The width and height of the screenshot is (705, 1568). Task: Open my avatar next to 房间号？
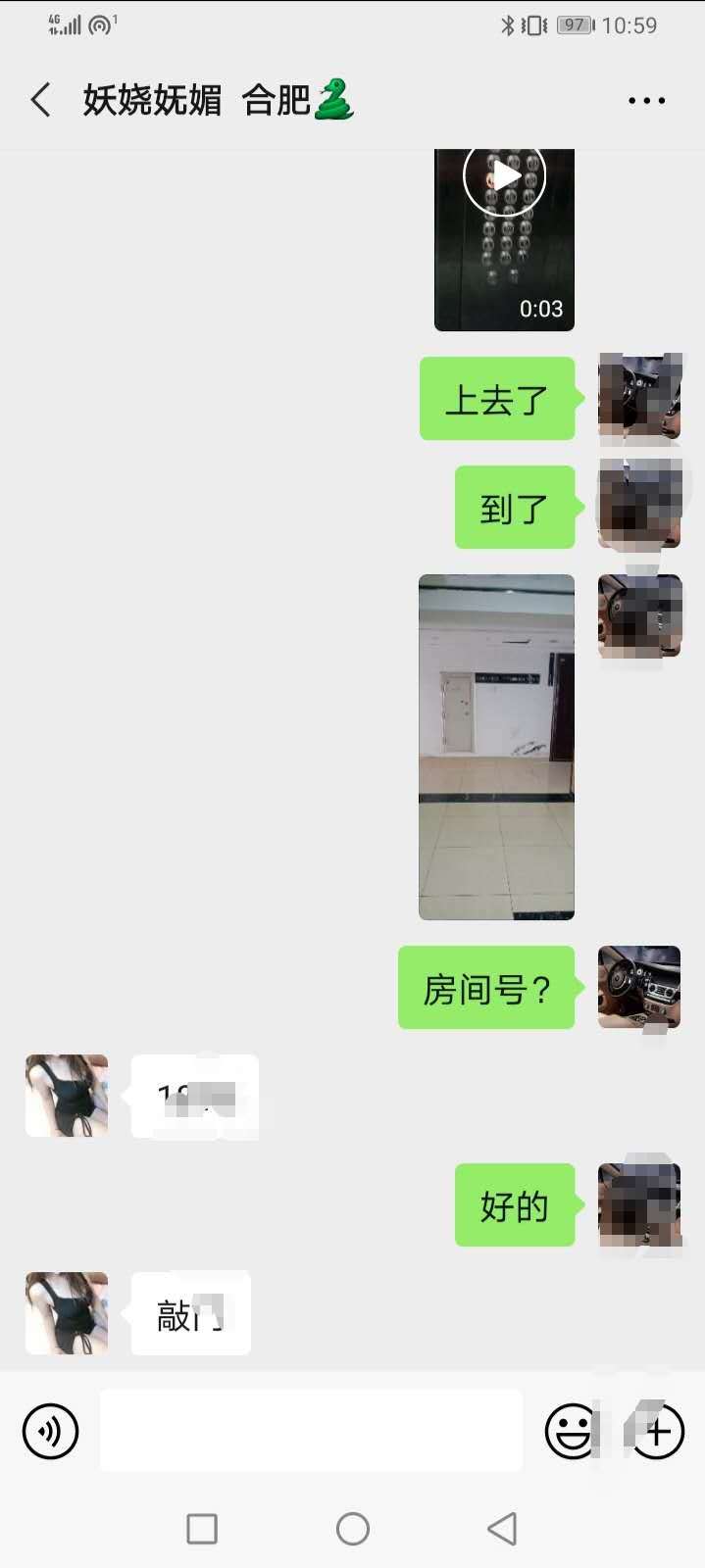point(639,987)
